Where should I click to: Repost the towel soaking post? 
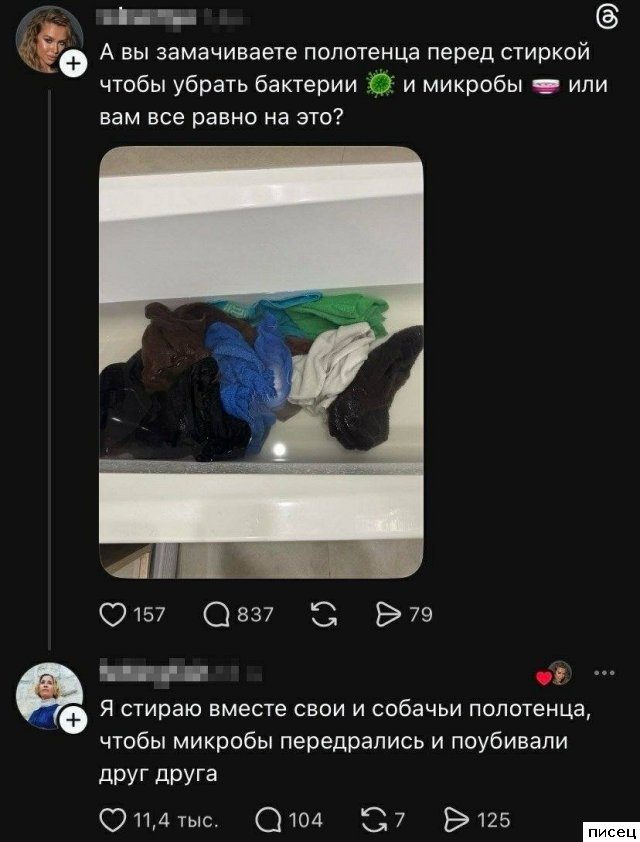coord(323,614)
